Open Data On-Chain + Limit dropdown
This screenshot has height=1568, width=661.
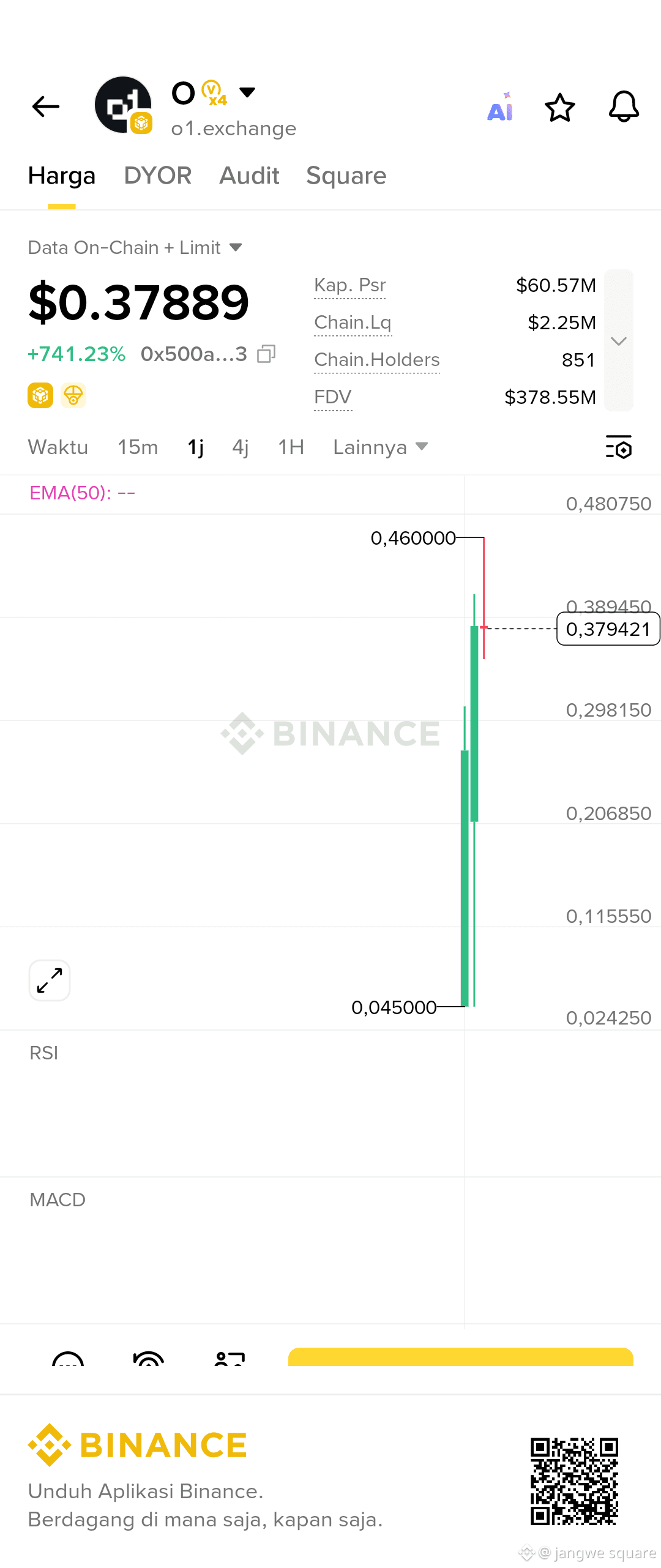pos(135,247)
